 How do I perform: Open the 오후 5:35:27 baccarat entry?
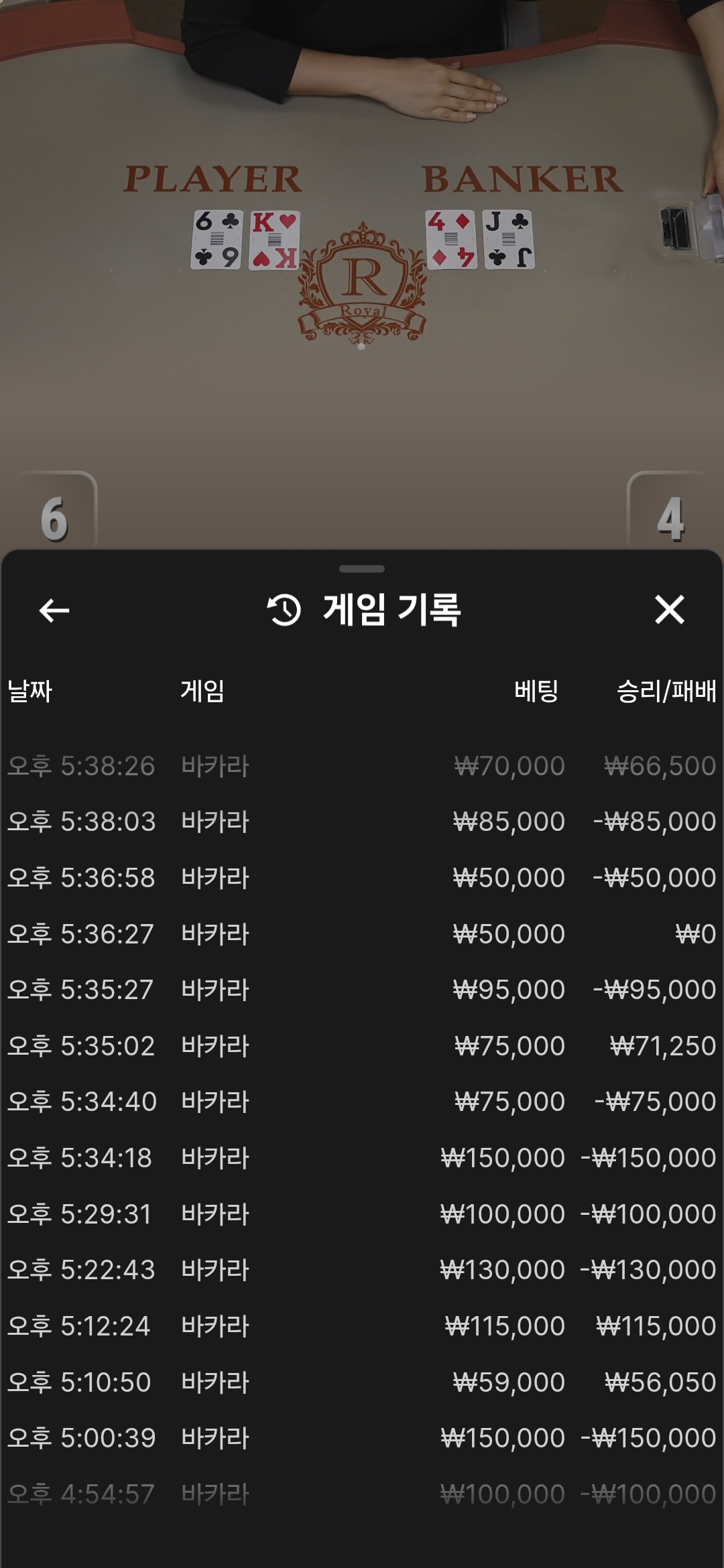tap(362, 990)
